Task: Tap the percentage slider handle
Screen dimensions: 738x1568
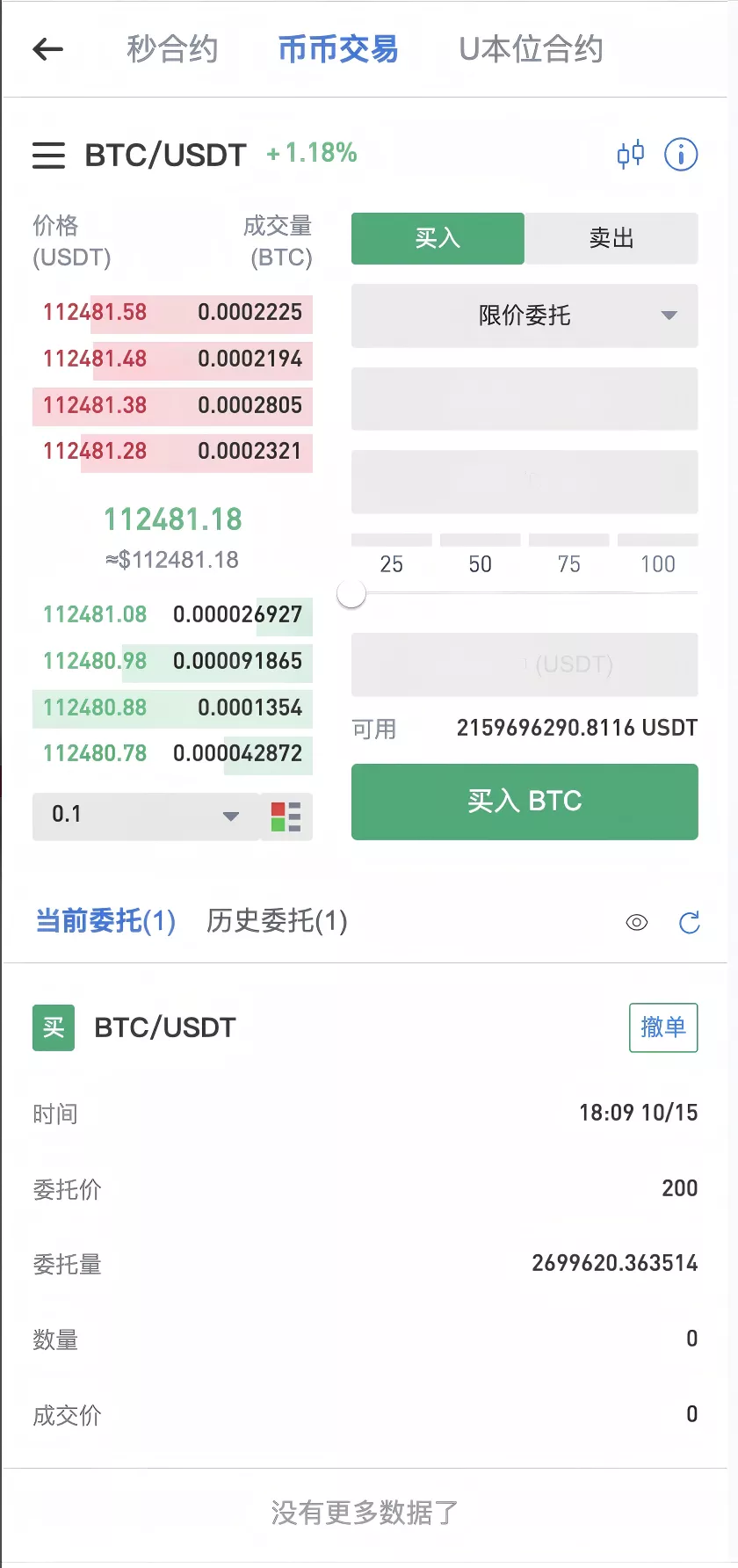Action: click(351, 594)
